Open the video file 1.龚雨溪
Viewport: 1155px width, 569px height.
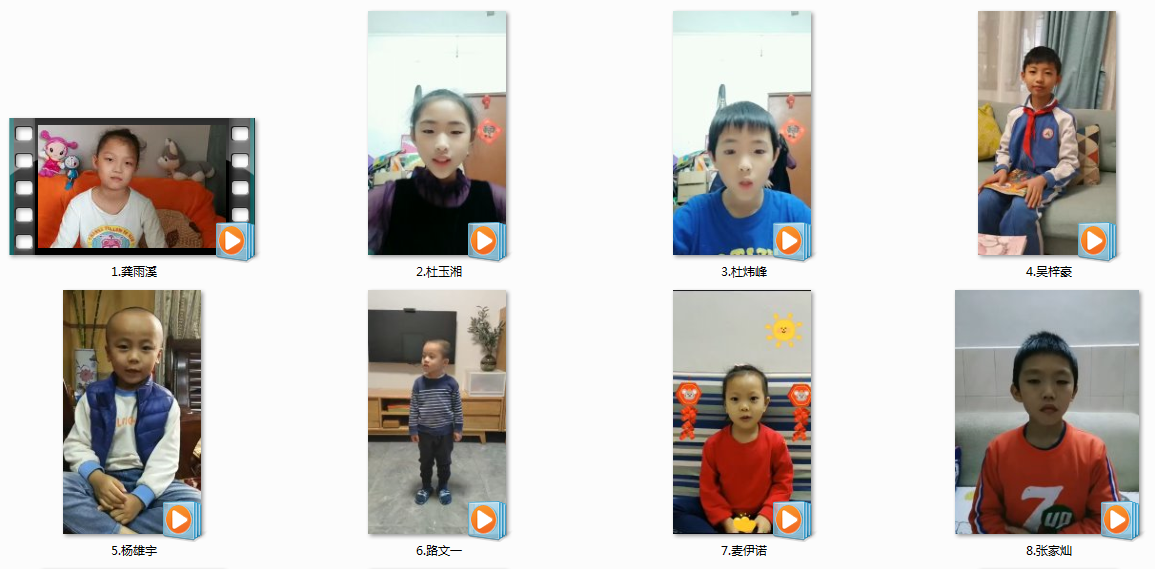(132, 187)
